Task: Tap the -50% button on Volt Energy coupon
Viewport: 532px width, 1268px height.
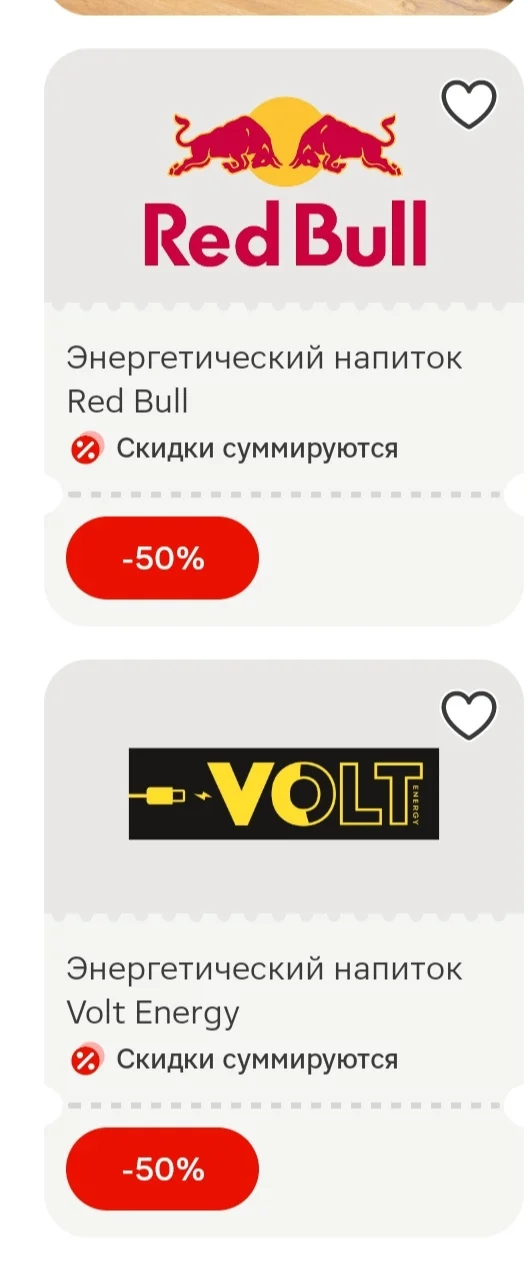Action: coord(162,1169)
